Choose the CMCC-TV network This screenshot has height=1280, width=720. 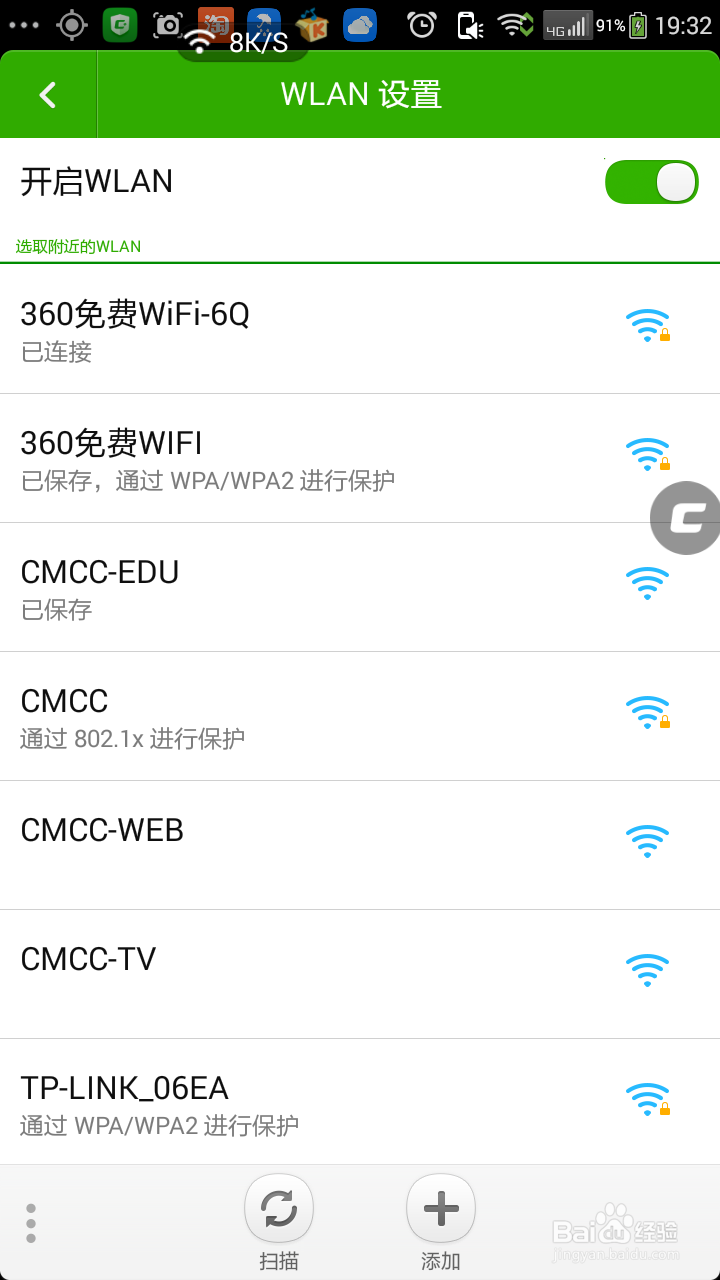tap(360, 974)
